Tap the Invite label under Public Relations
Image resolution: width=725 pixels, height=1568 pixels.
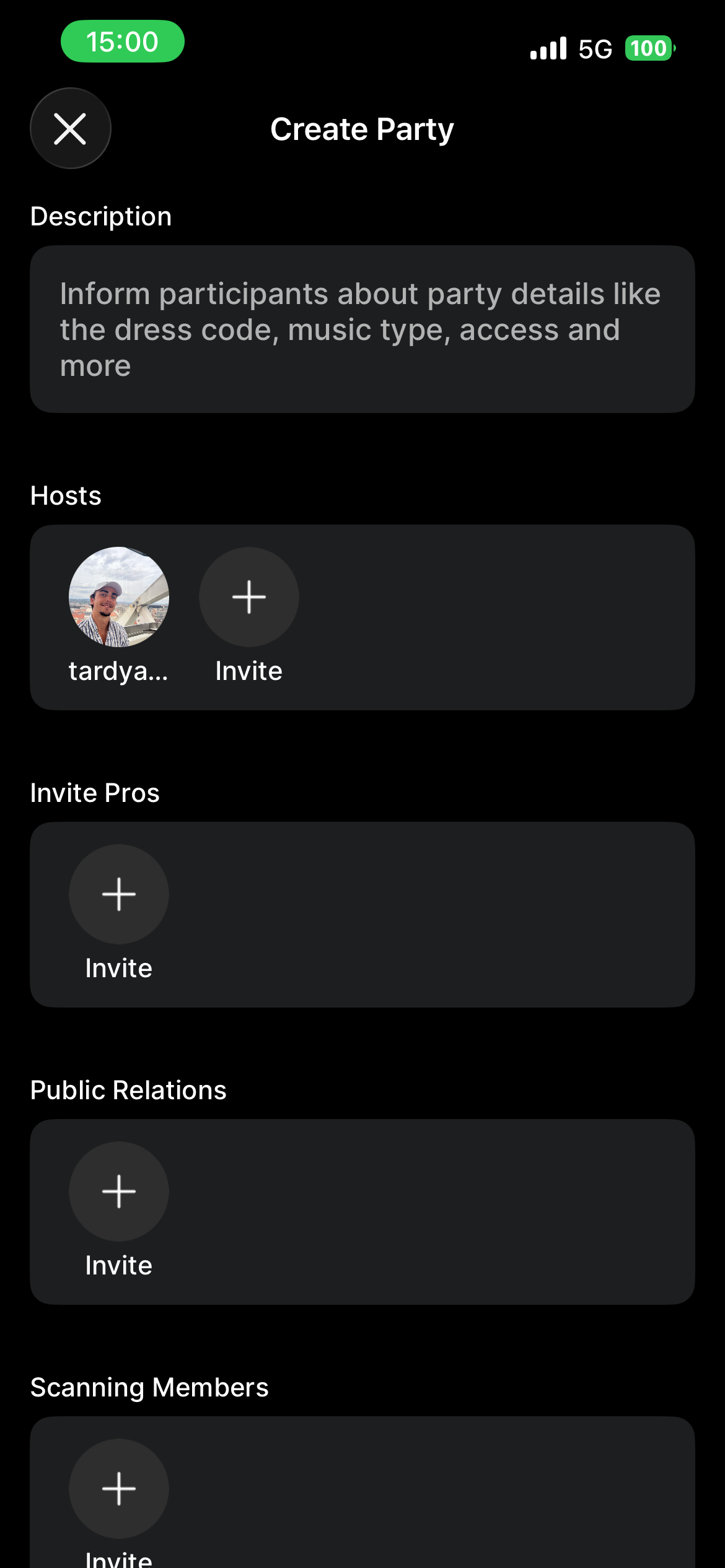[x=118, y=1265]
